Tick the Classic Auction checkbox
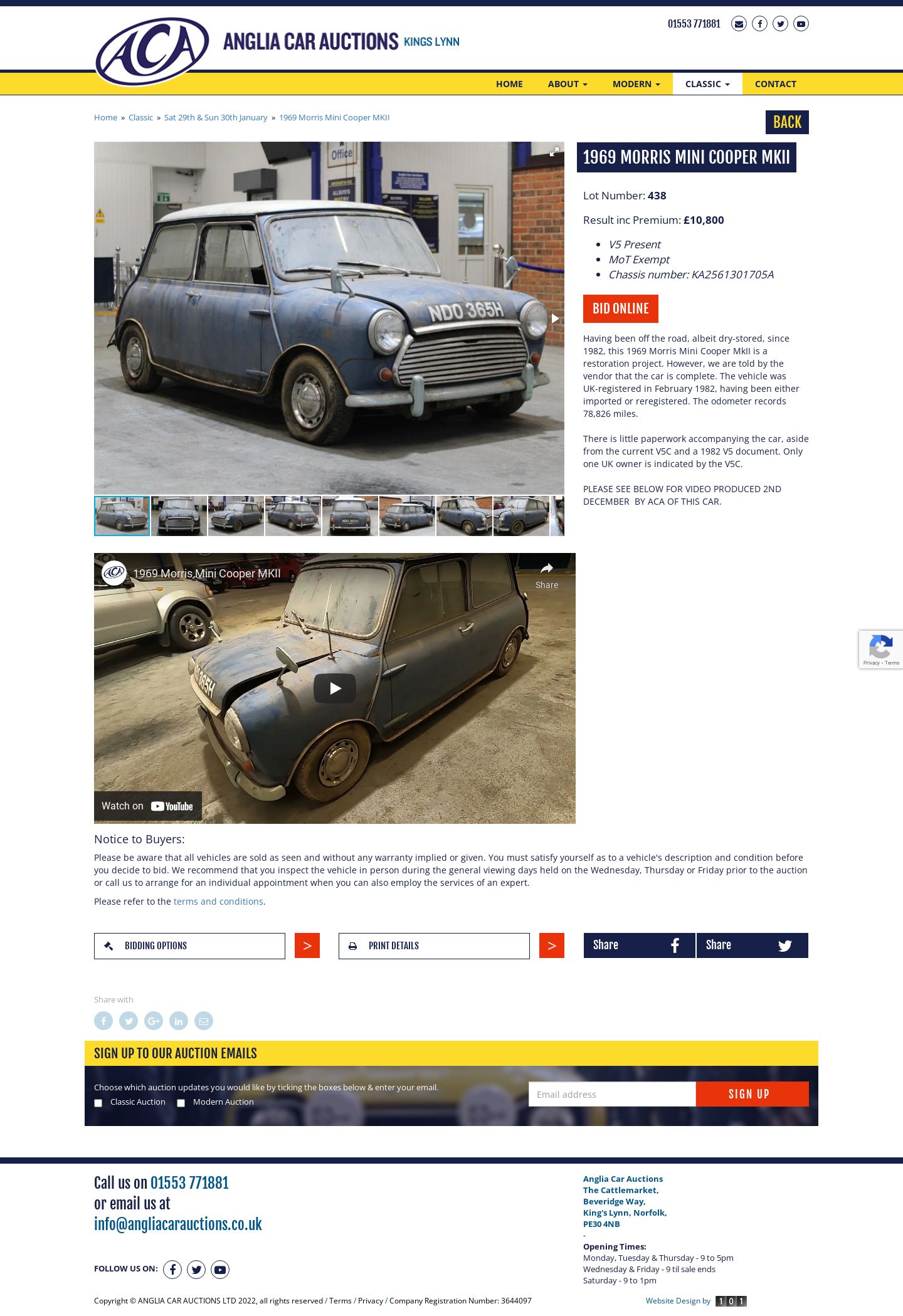 (98, 1103)
